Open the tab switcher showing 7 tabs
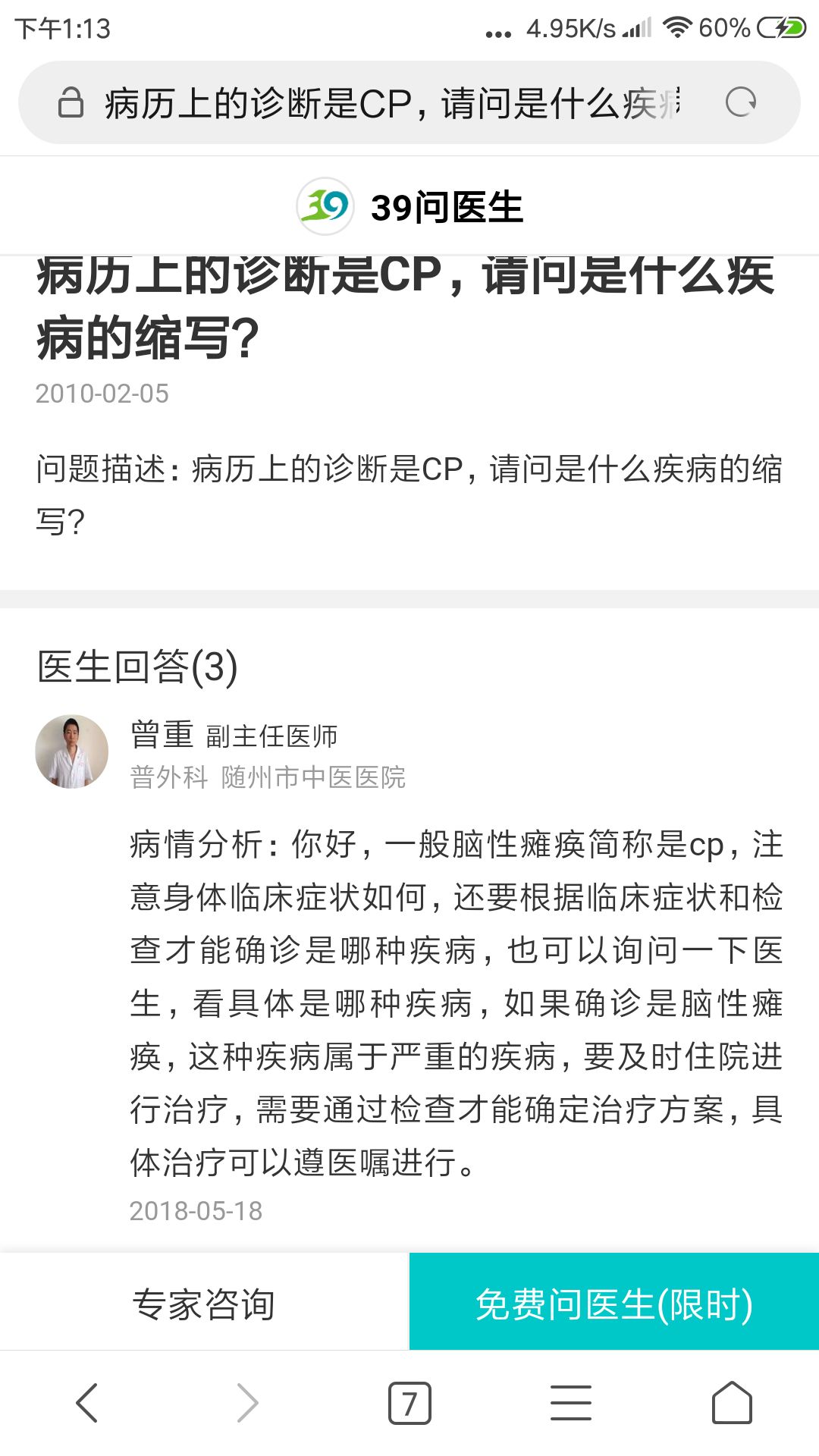Viewport: 819px width, 1456px height. tap(409, 1403)
